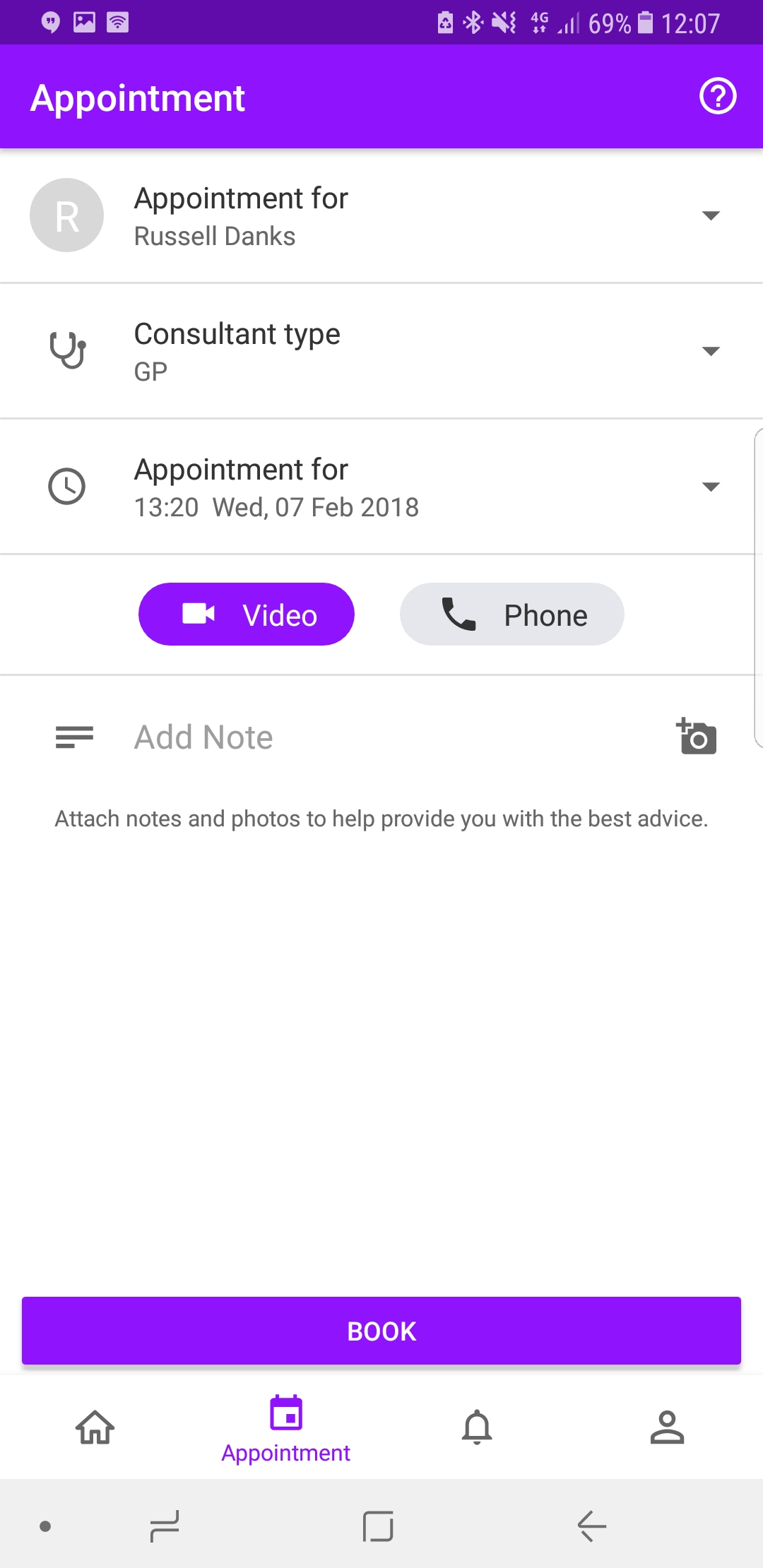Open the help question mark icon
Screen dimensions: 763x1568
[x=718, y=96]
